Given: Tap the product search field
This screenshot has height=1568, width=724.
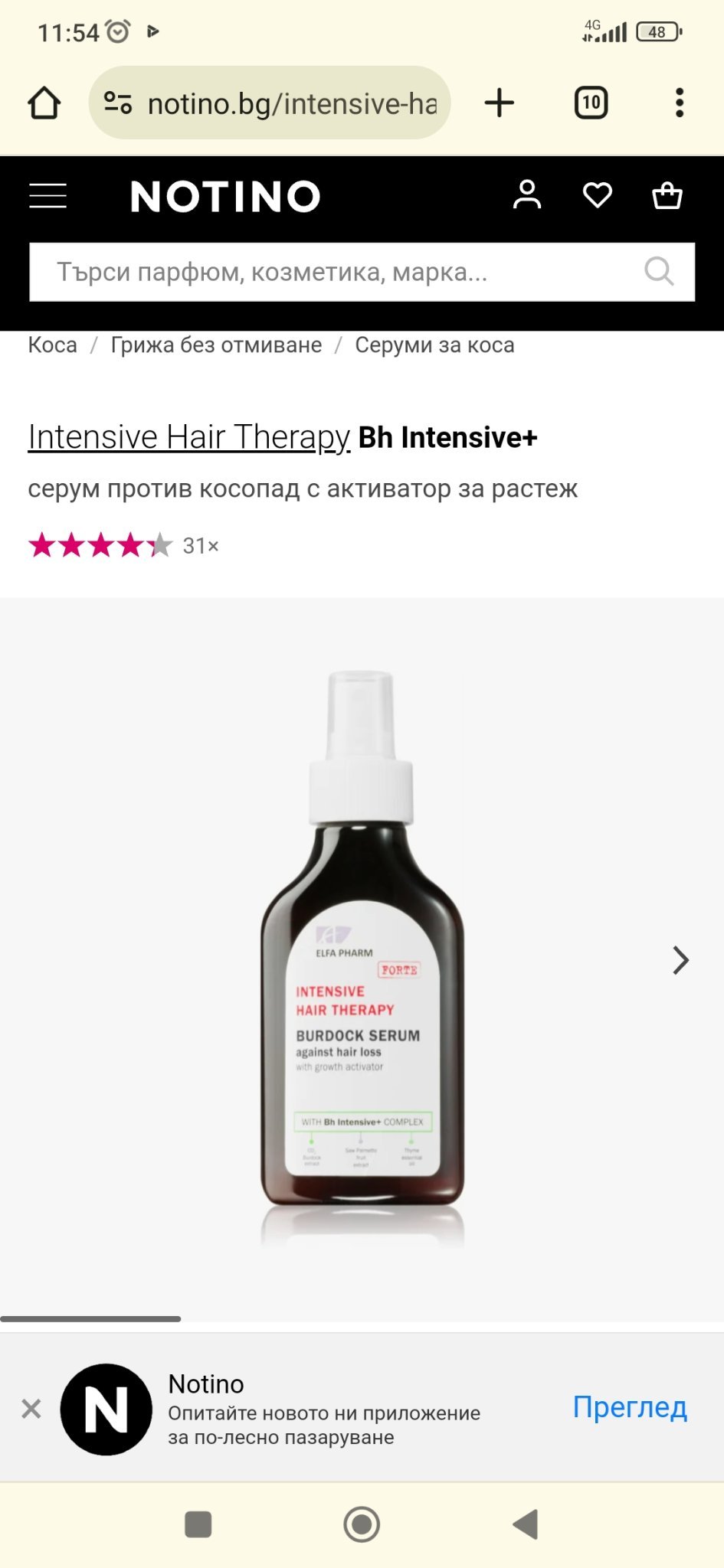Looking at the screenshot, I should 337,272.
